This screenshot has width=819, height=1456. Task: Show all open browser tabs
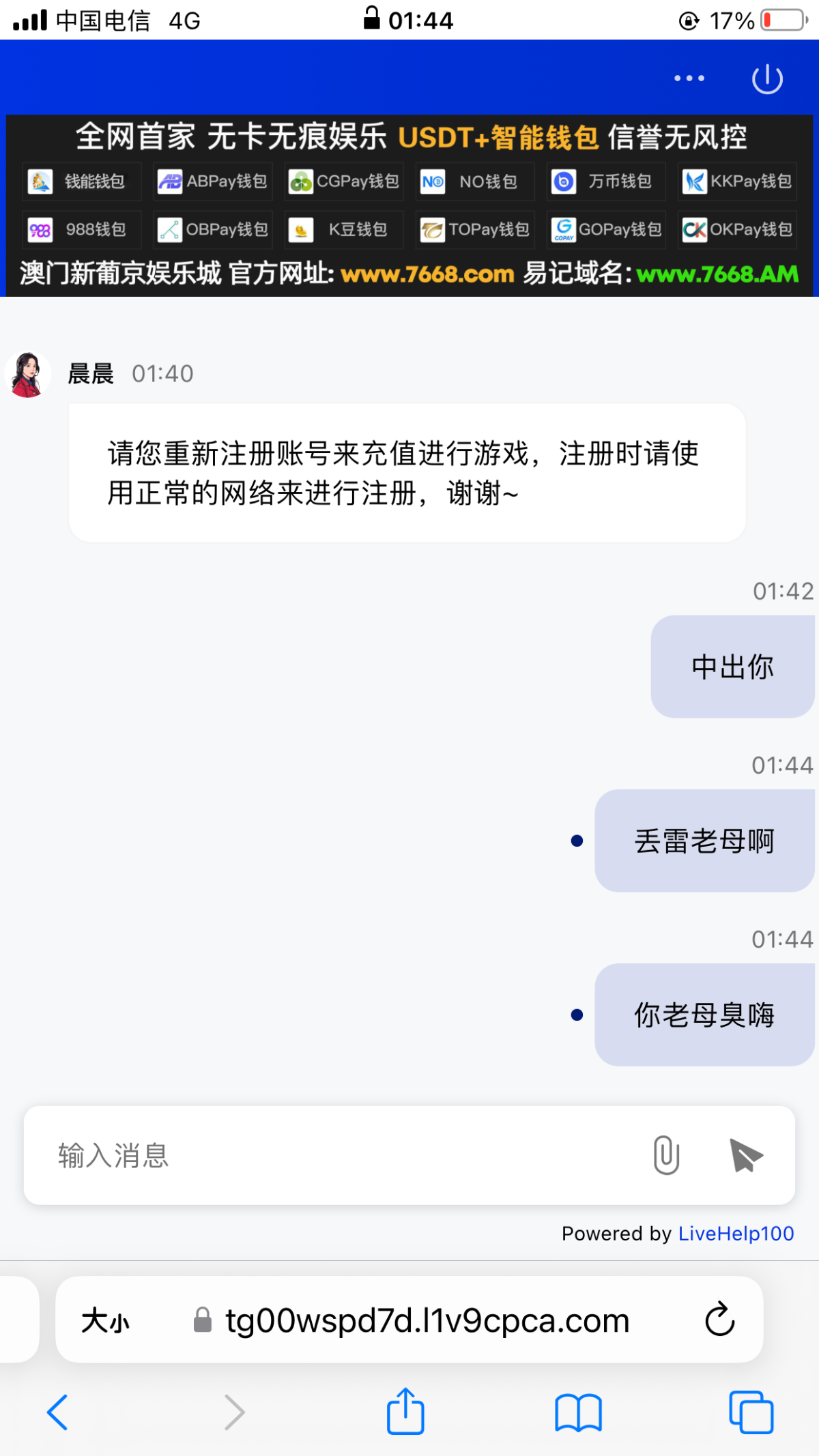point(751,1412)
